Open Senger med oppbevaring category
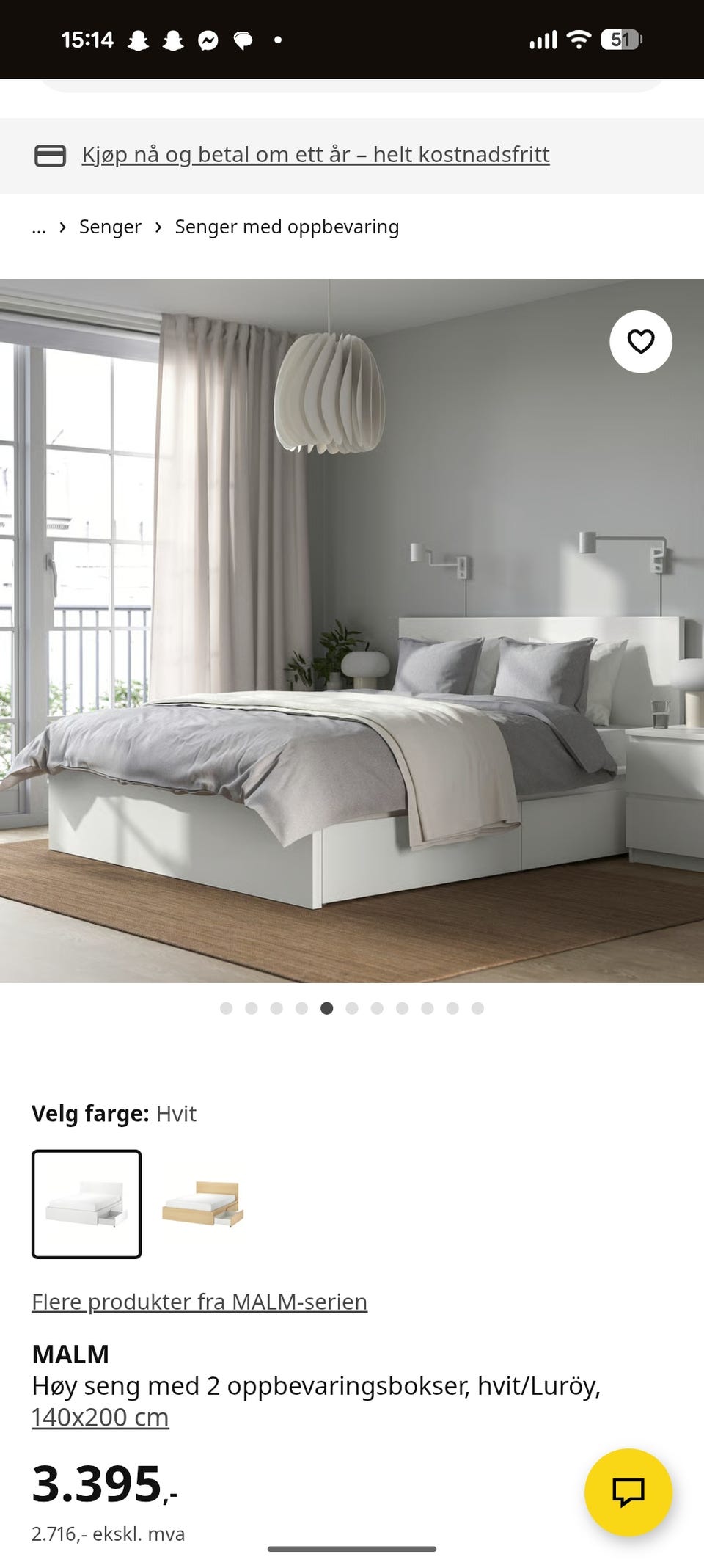The image size is (704, 1568). pos(286,226)
